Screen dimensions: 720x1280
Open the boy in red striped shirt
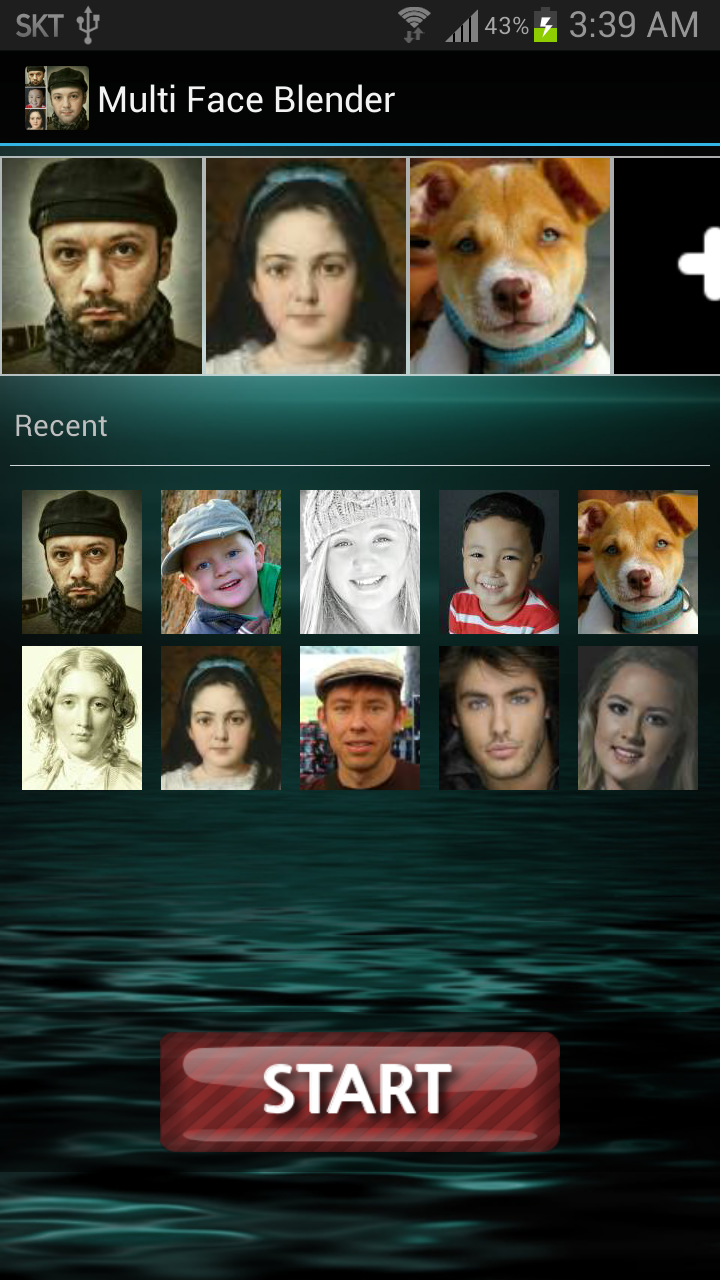point(499,562)
